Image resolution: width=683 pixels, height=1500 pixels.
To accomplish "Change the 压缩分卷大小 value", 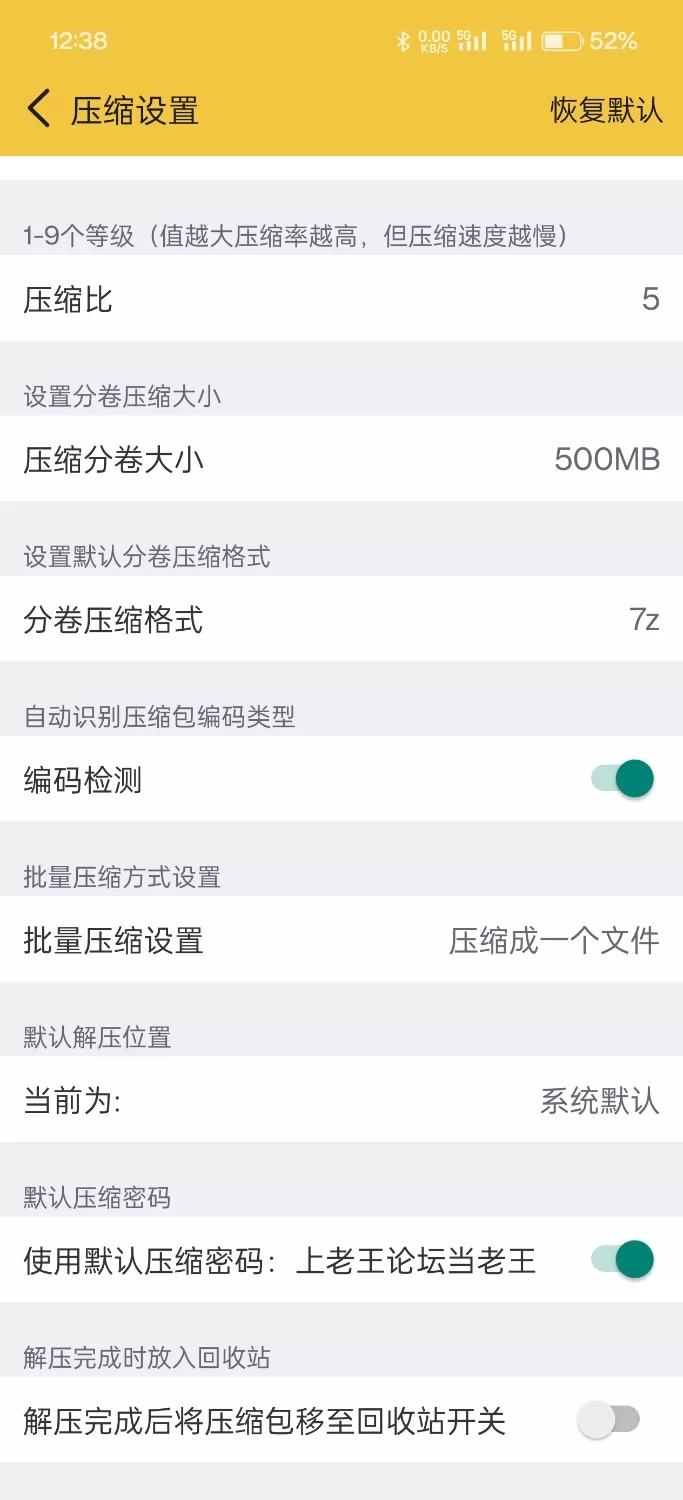I will 341,460.
